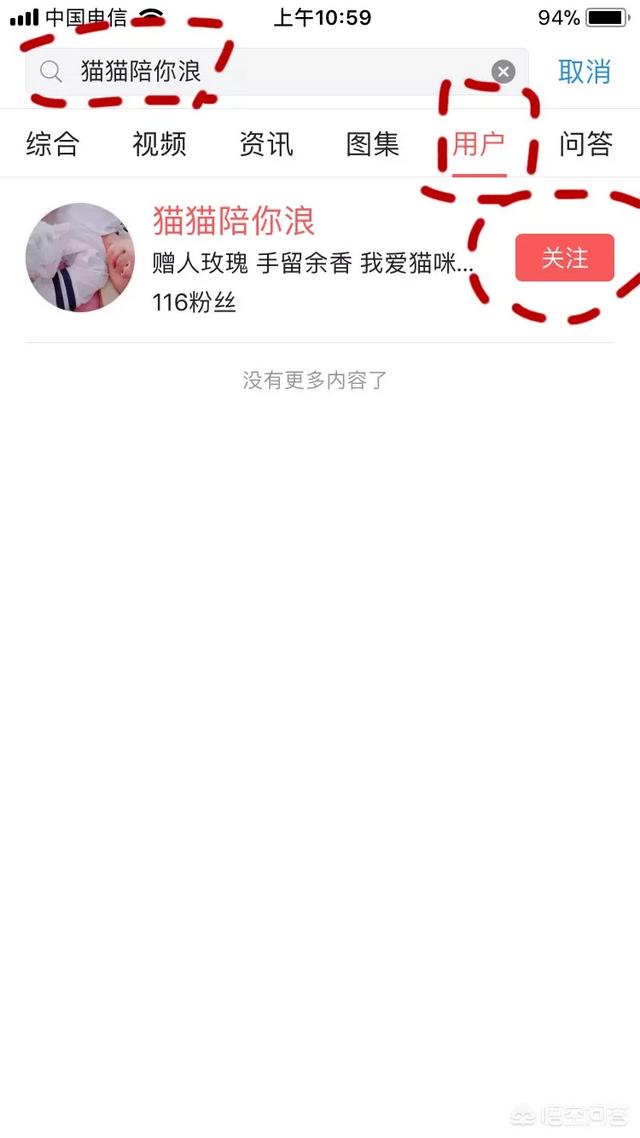Switch to the 视频 tab
This screenshot has width=640, height=1138.
[159, 144]
